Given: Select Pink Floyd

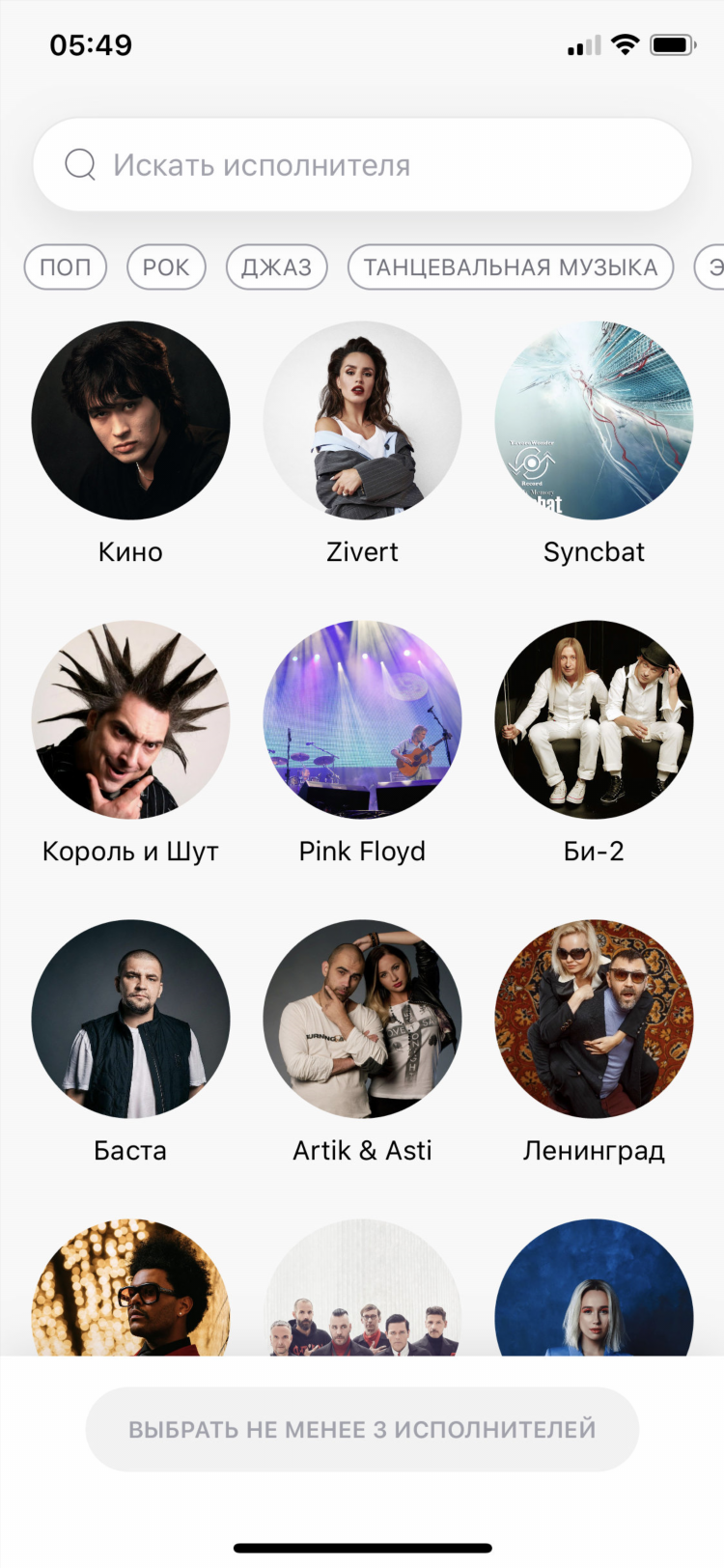Looking at the screenshot, I should tap(362, 720).
